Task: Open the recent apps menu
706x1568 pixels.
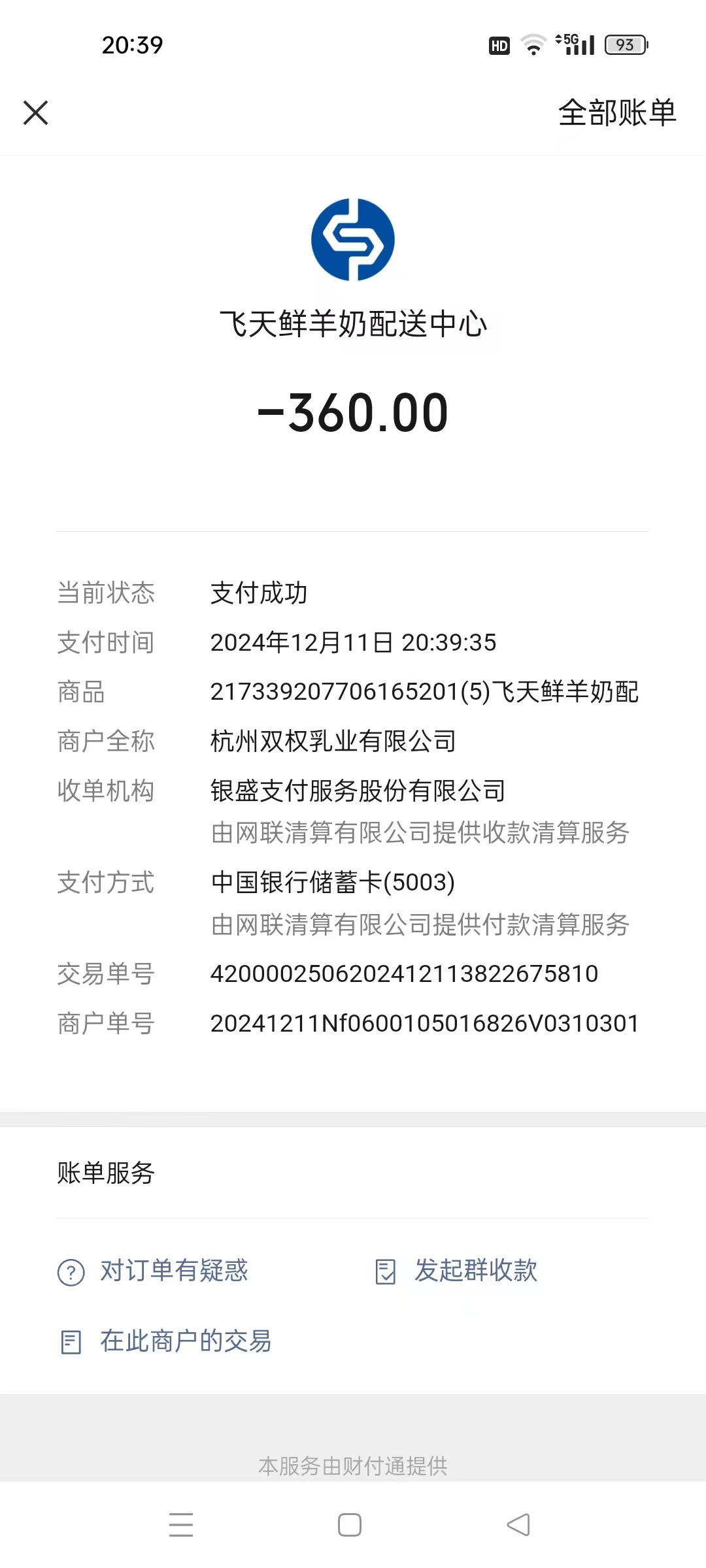Action: pyautogui.click(x=181, y=1525)
